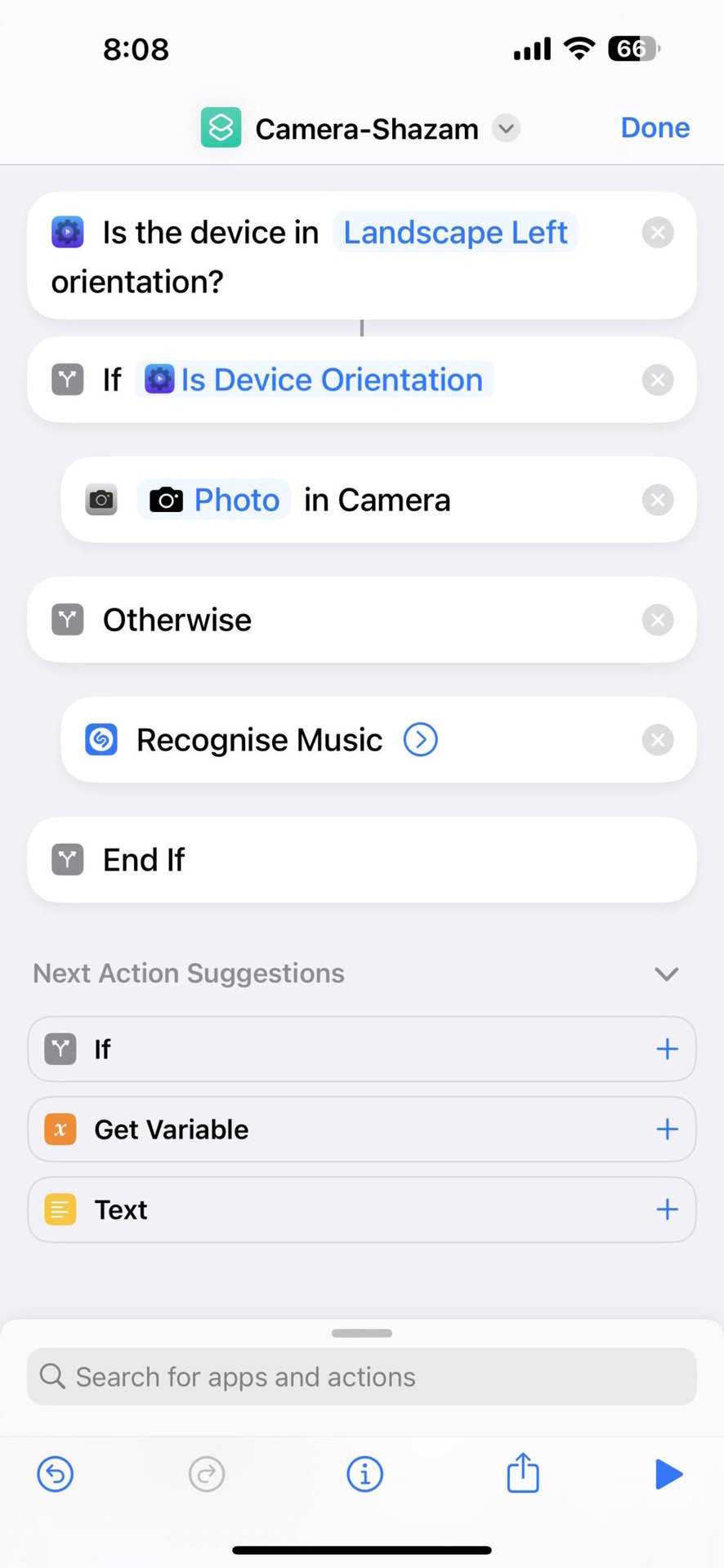This screenshot has height=1568, width=724.
Task: Open the shortcut info details
Action: pos(364,1474)
